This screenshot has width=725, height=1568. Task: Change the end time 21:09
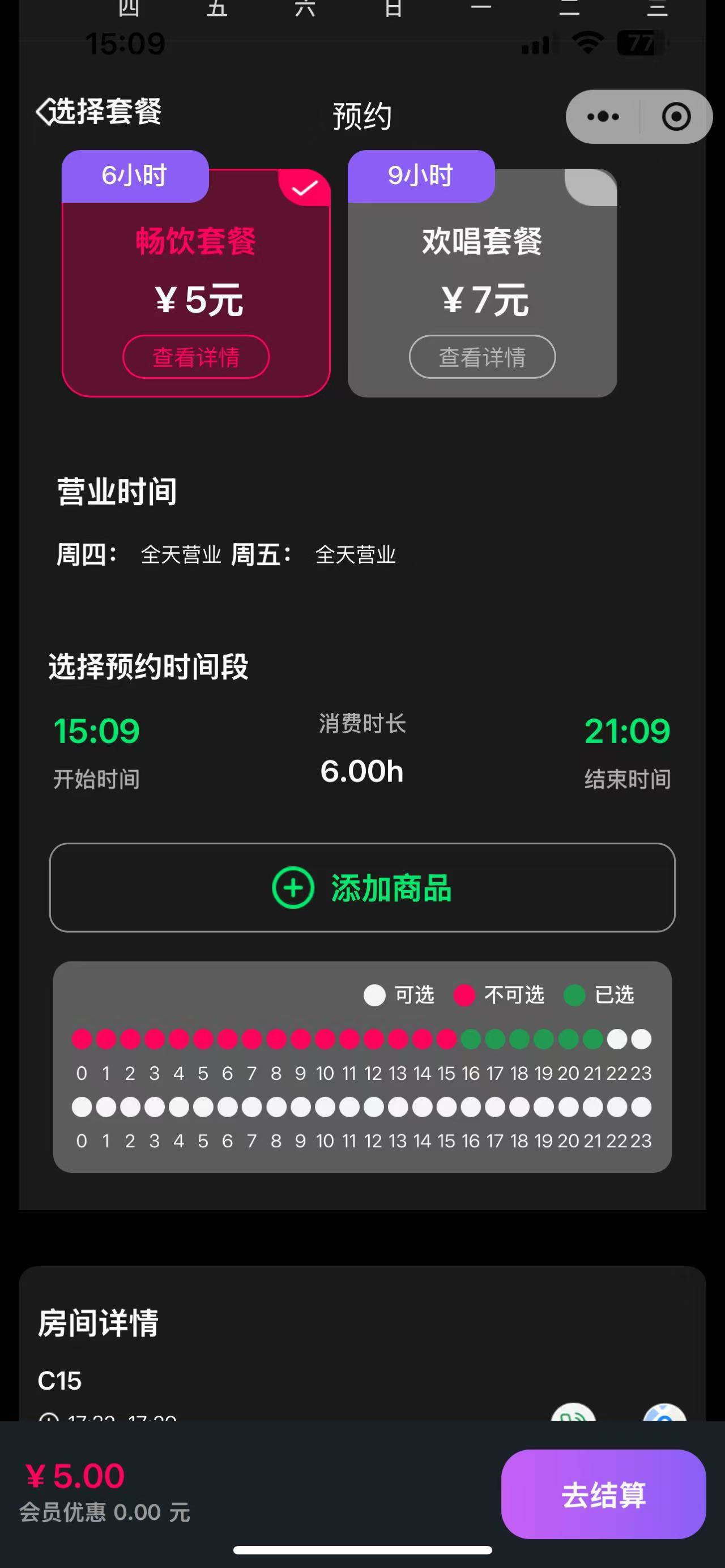tap(627, 732)
